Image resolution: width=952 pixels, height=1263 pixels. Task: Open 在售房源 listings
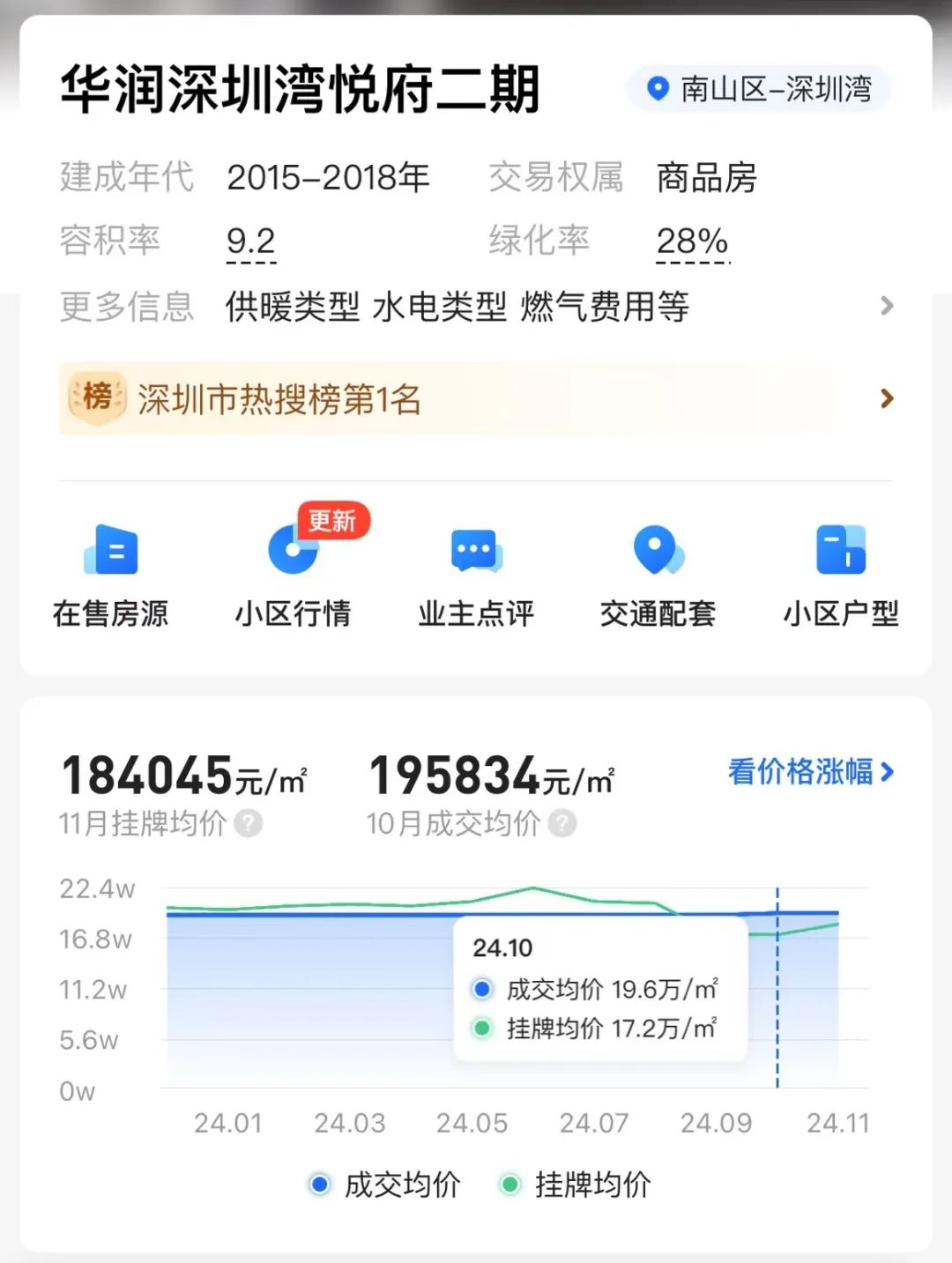(111, 573)
